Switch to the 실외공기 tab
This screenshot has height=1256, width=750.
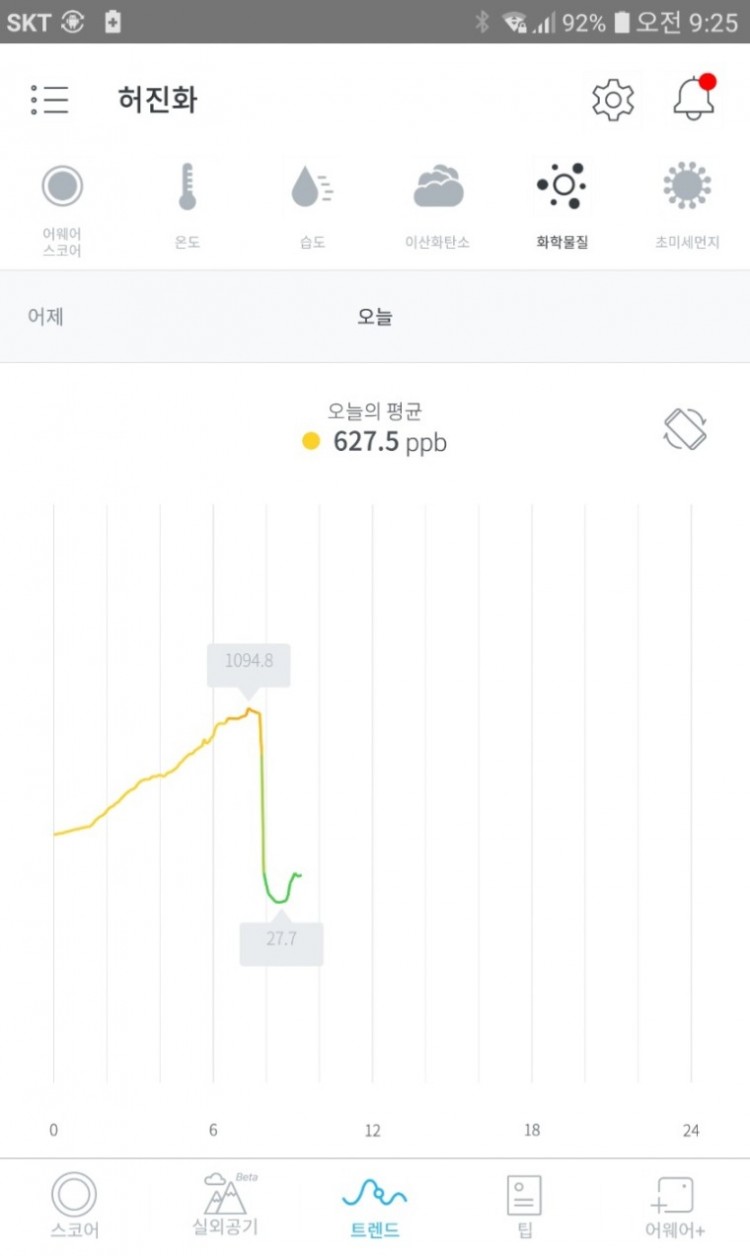pyautogui.click(x=224, y=1206)
